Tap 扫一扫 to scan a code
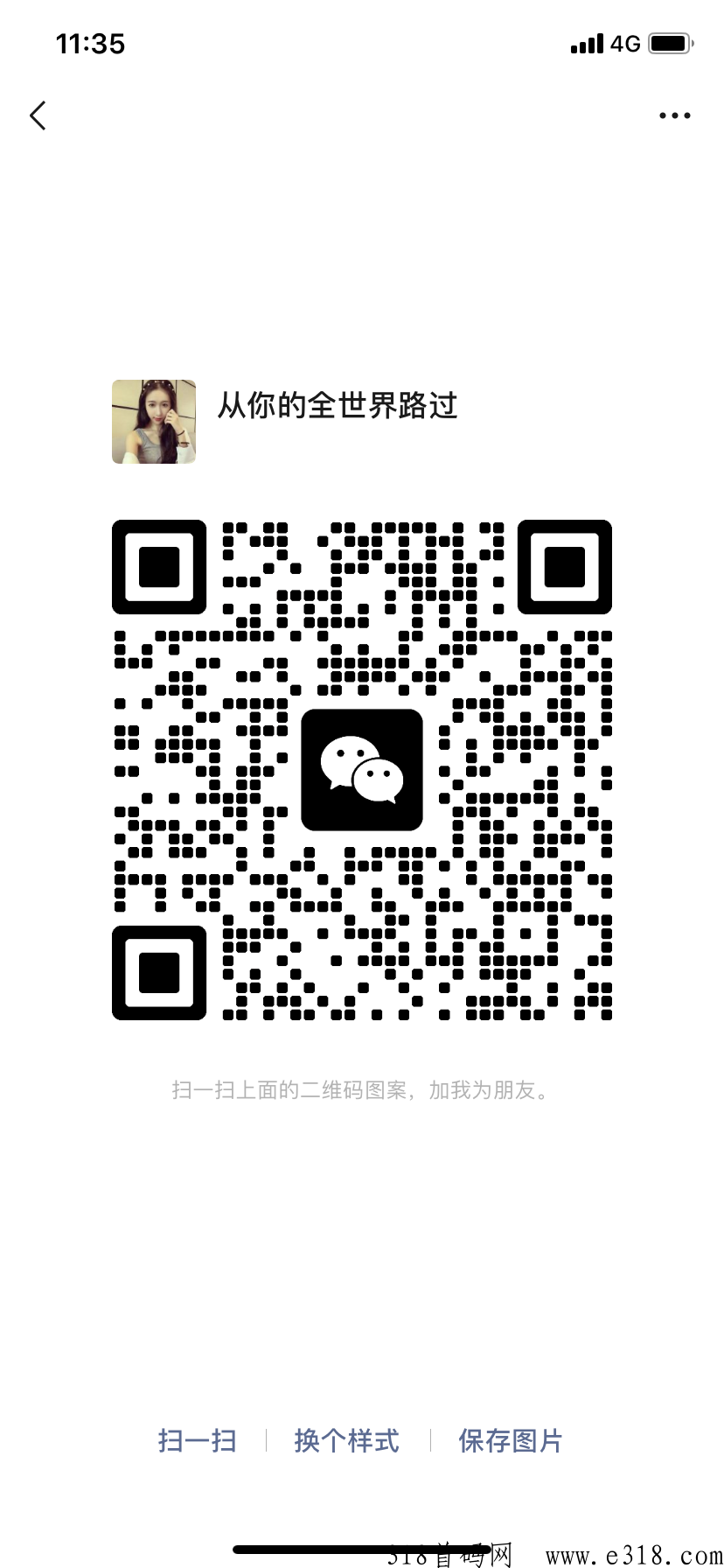 [198, 1440]
